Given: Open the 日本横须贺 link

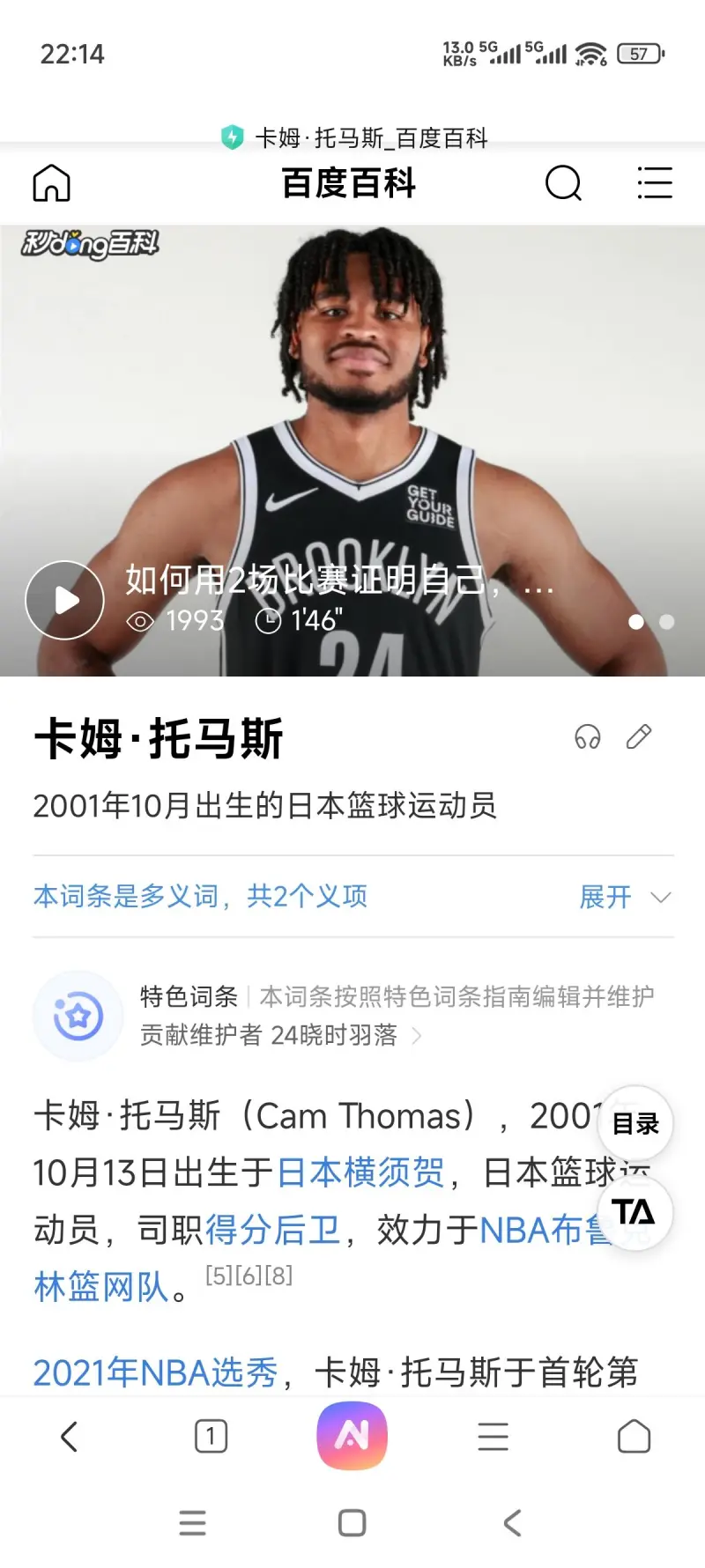Looking at the screenshot, I should tap(360, 1172).
